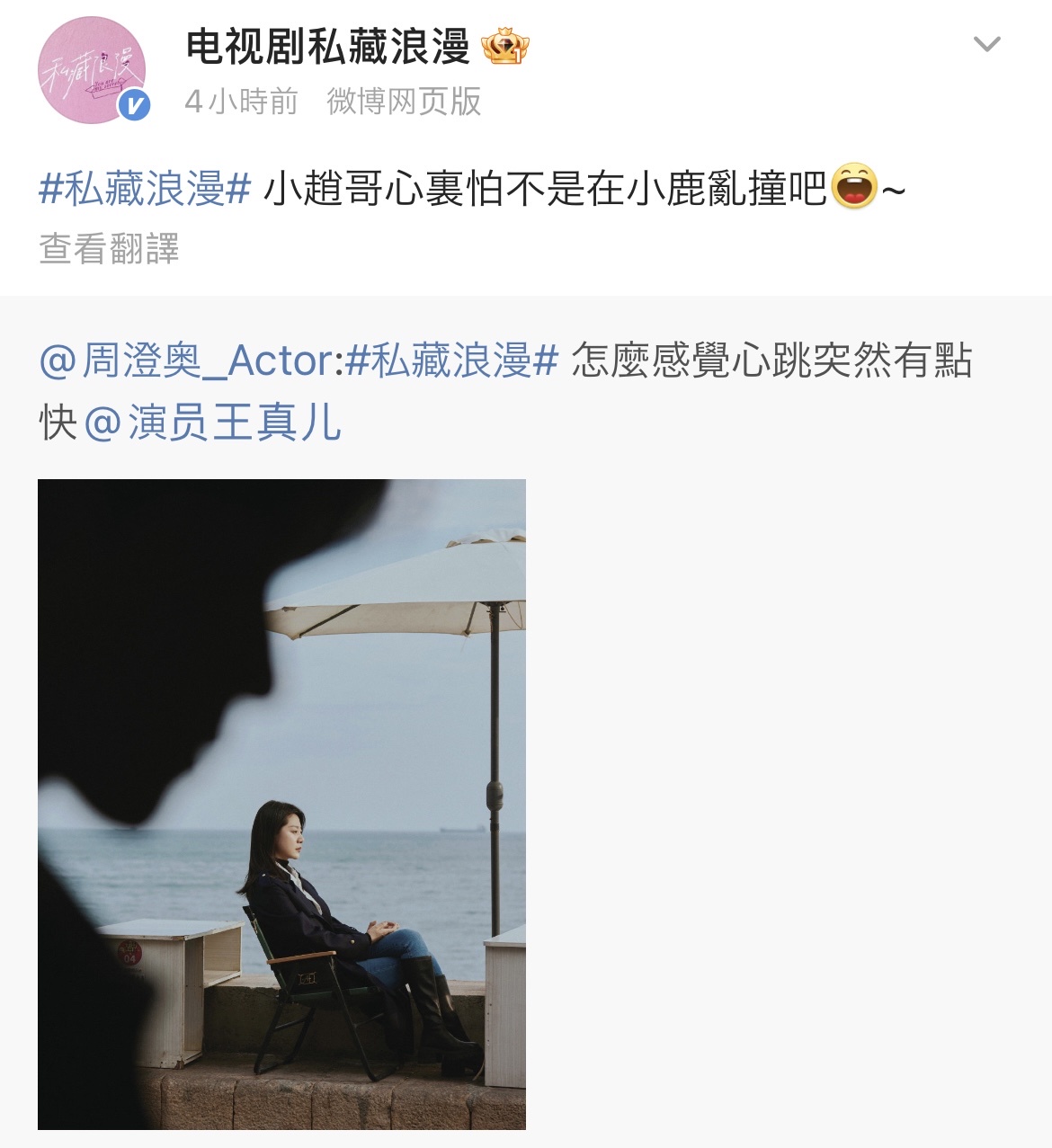Visit @周澄奥_Actor's profile
This screenshot has height=1148, width=1052.
click(185, 361)
